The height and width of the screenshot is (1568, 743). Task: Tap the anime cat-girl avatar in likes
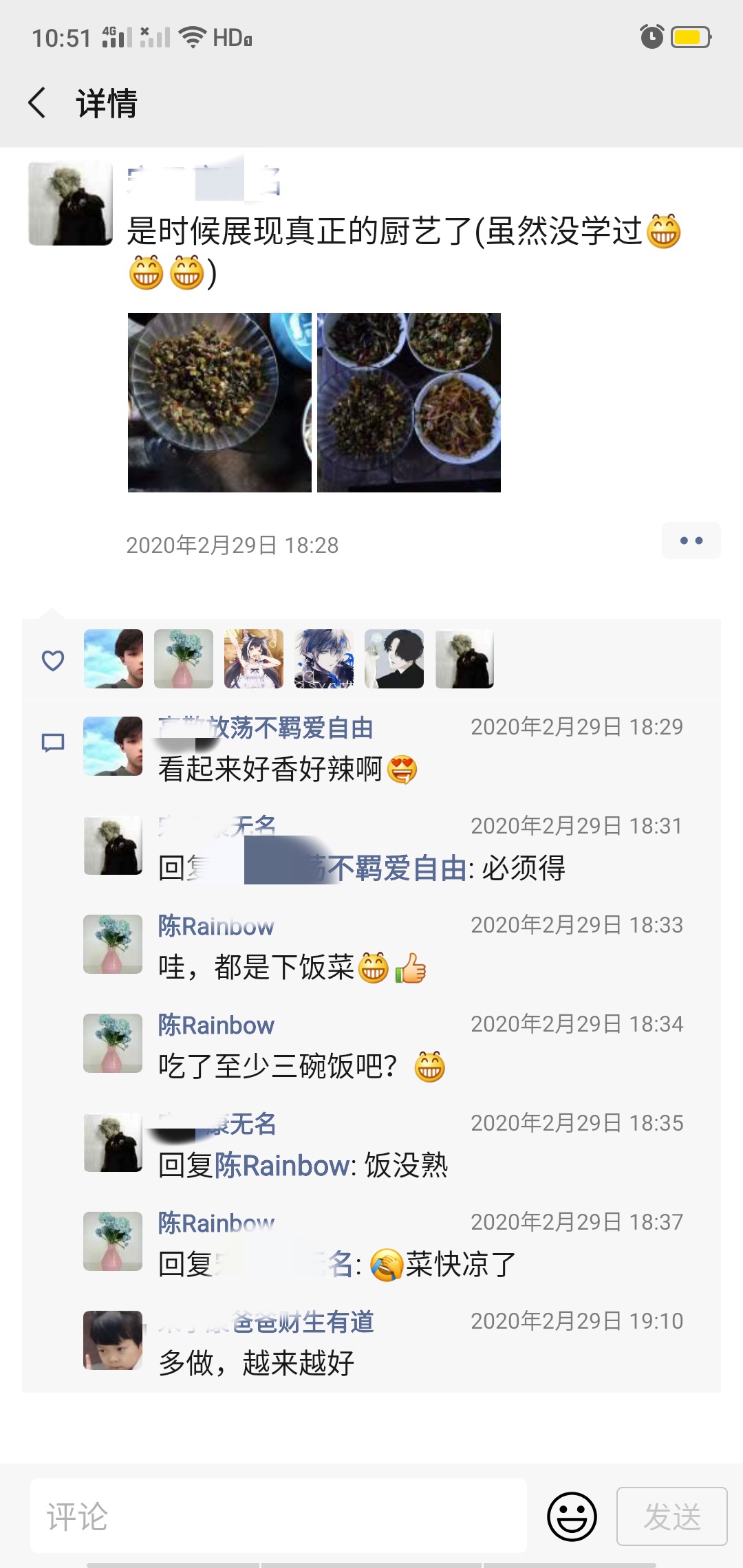[254, 659]
